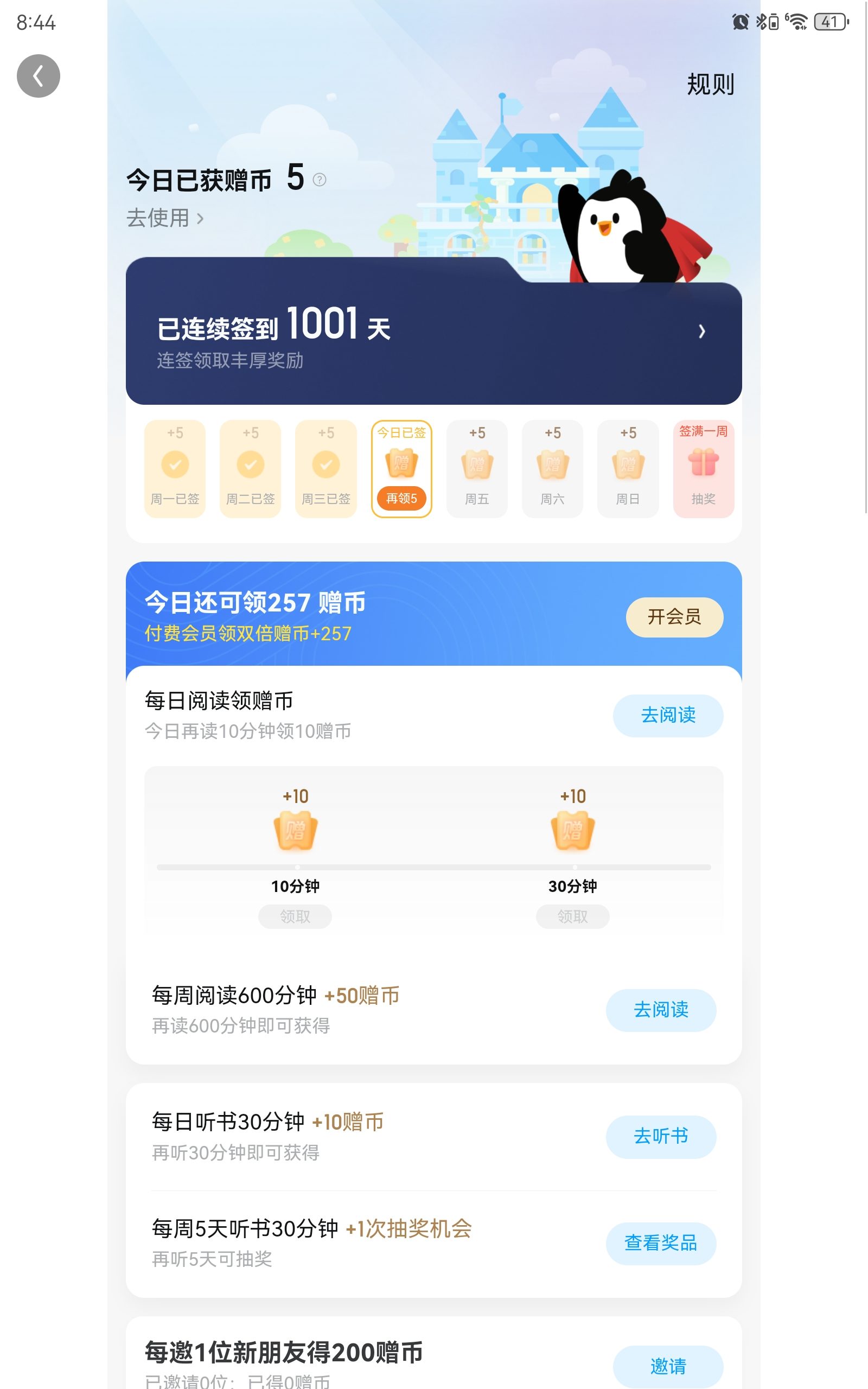Image resolution: width=868 pixels, height=1389 pixels.
Task: Tap 去使用 to spend gift coins
Action: 165,218
